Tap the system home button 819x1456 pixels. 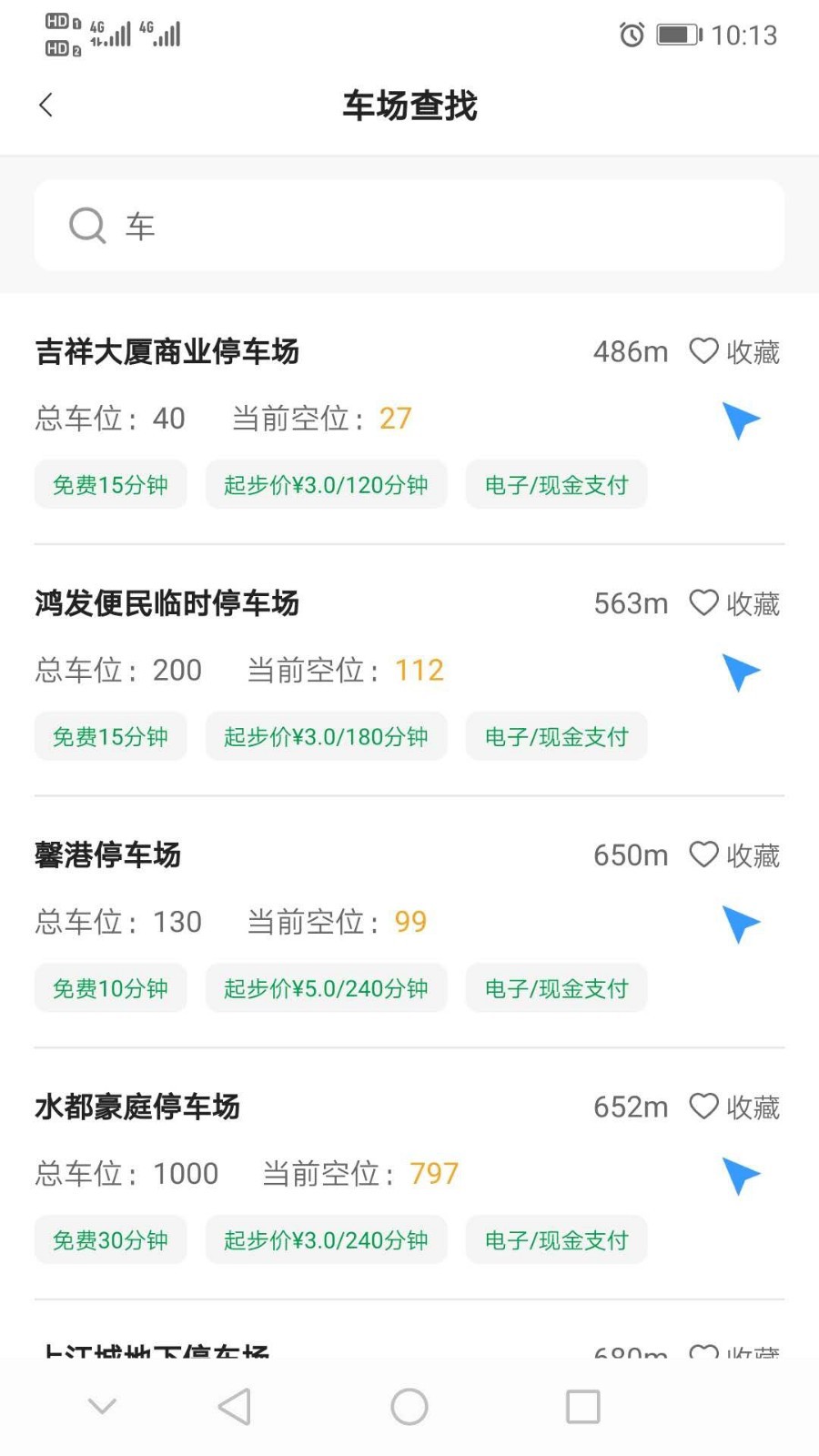tap(409, 1407)
